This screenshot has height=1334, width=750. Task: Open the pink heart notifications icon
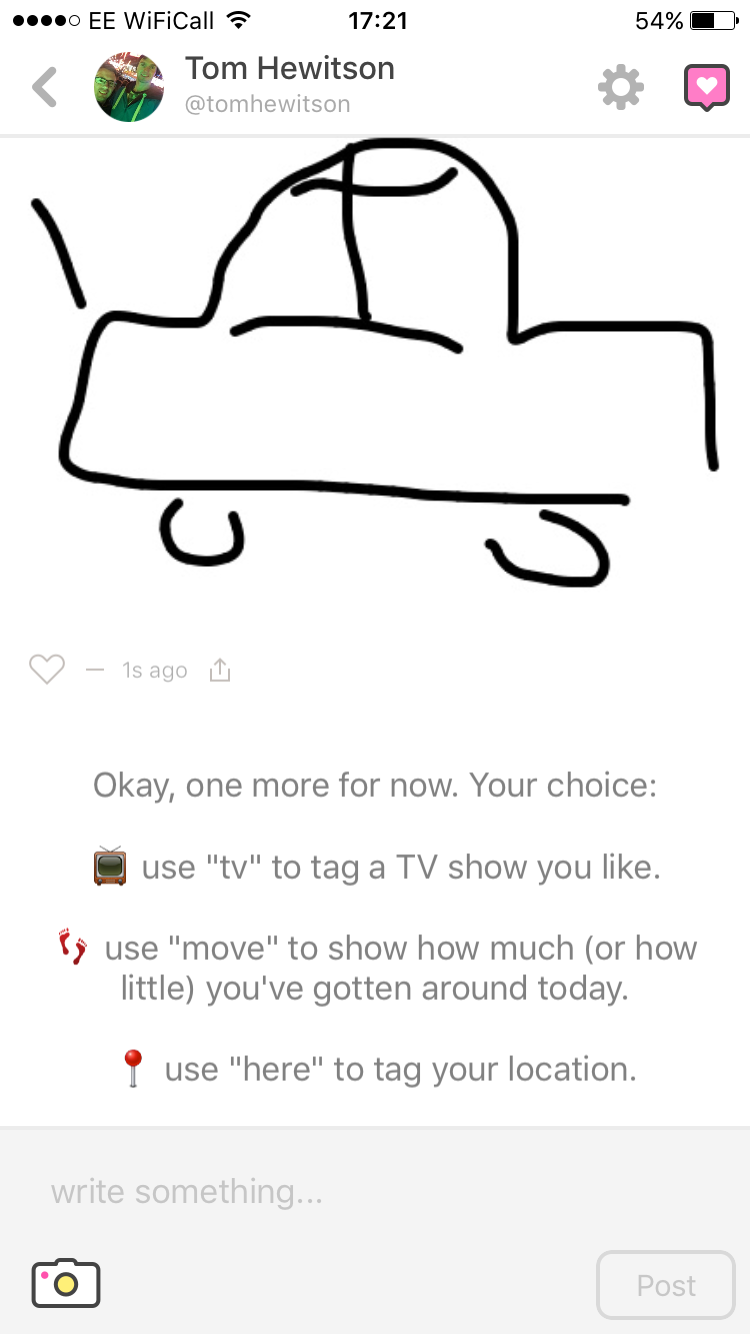[706, 88]
